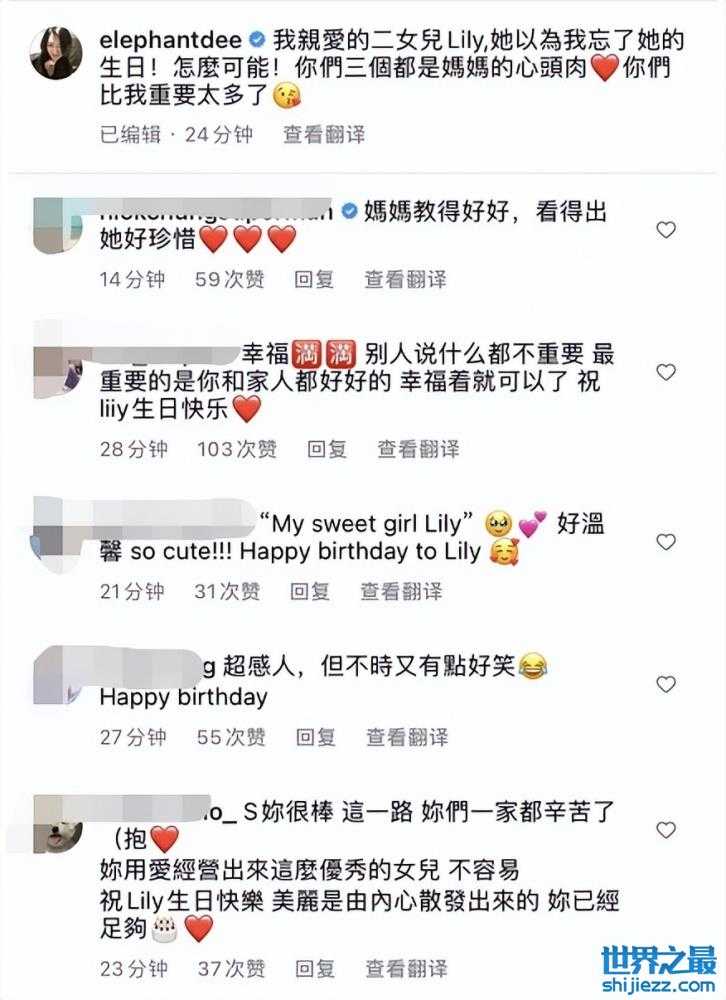
Task: Reply to the comment with 37 likes
Action: 315,968
